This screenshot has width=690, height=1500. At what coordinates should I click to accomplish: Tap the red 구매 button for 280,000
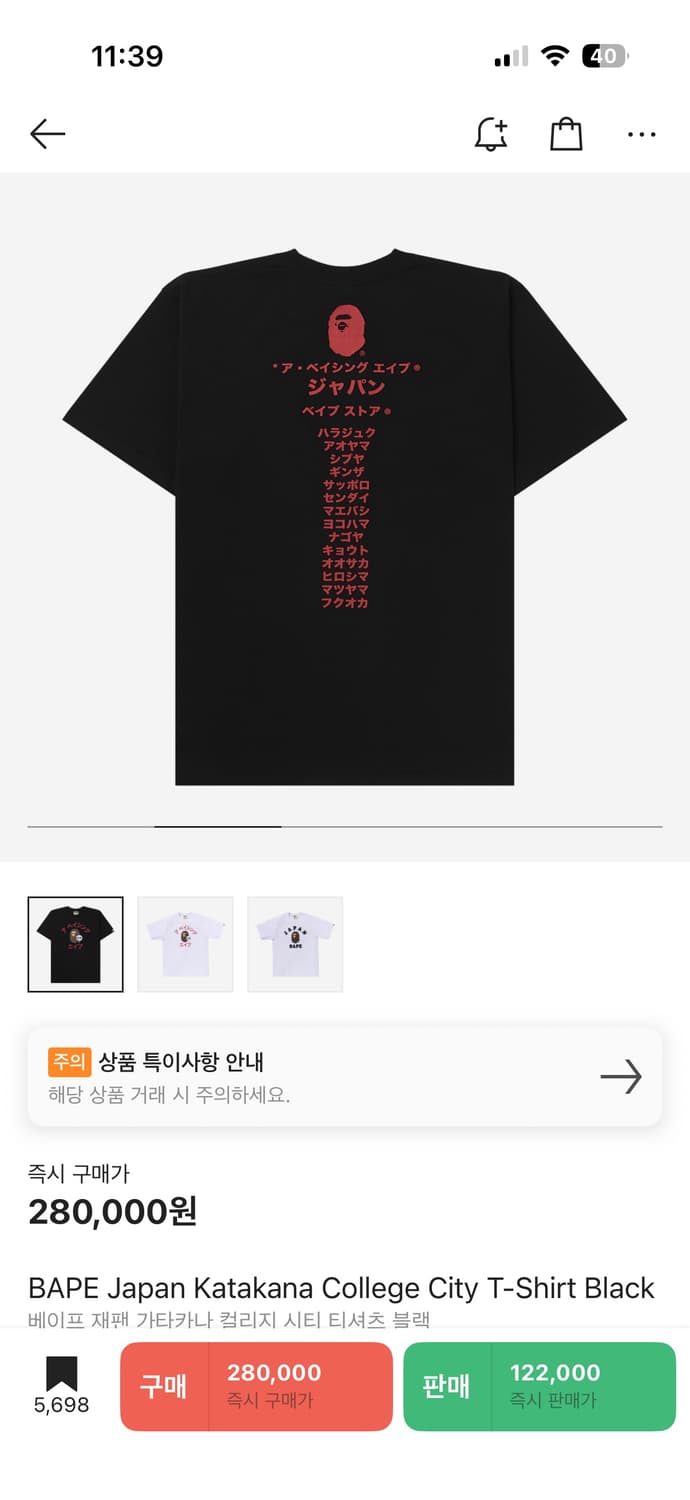[256, 1386]
